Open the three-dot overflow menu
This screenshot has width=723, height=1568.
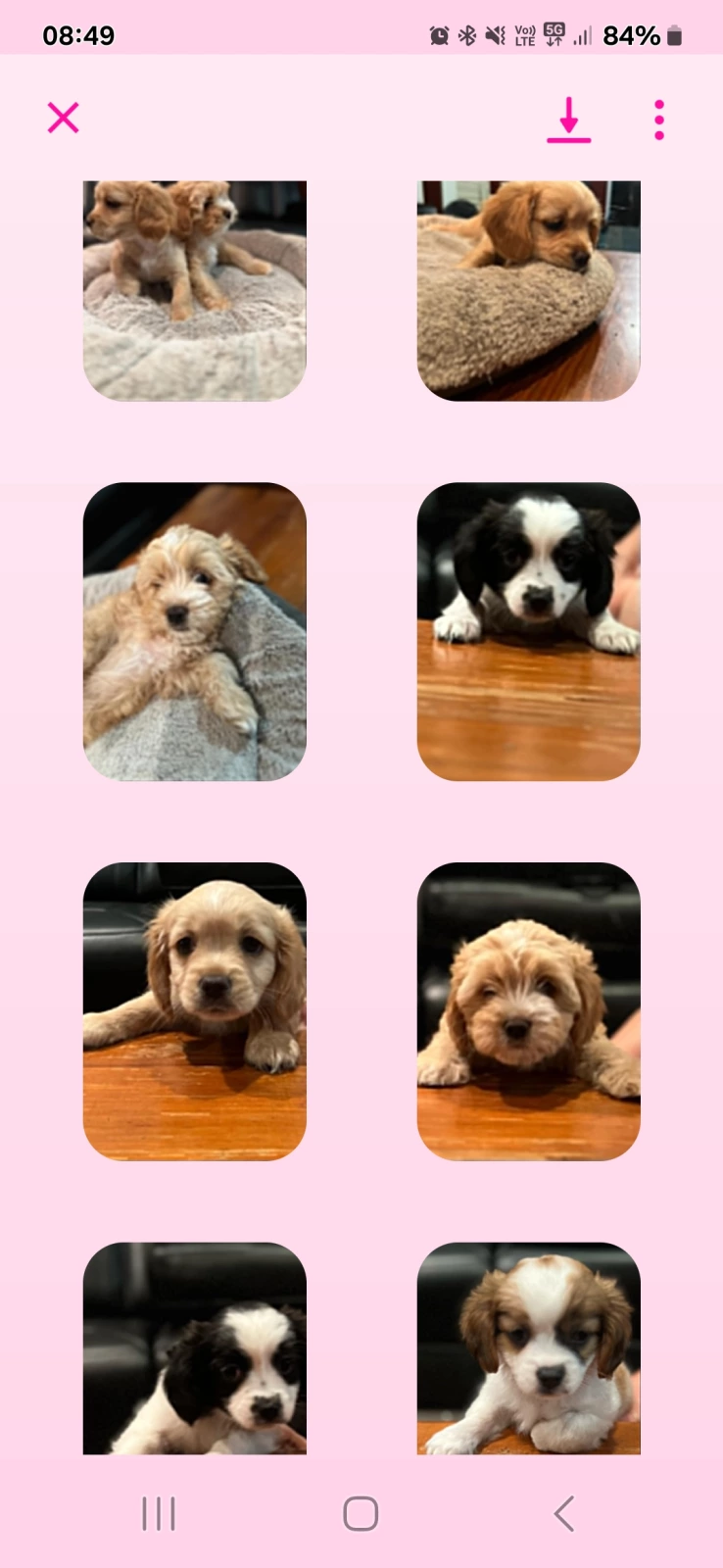pyautogui.click(x=659, y=120)
